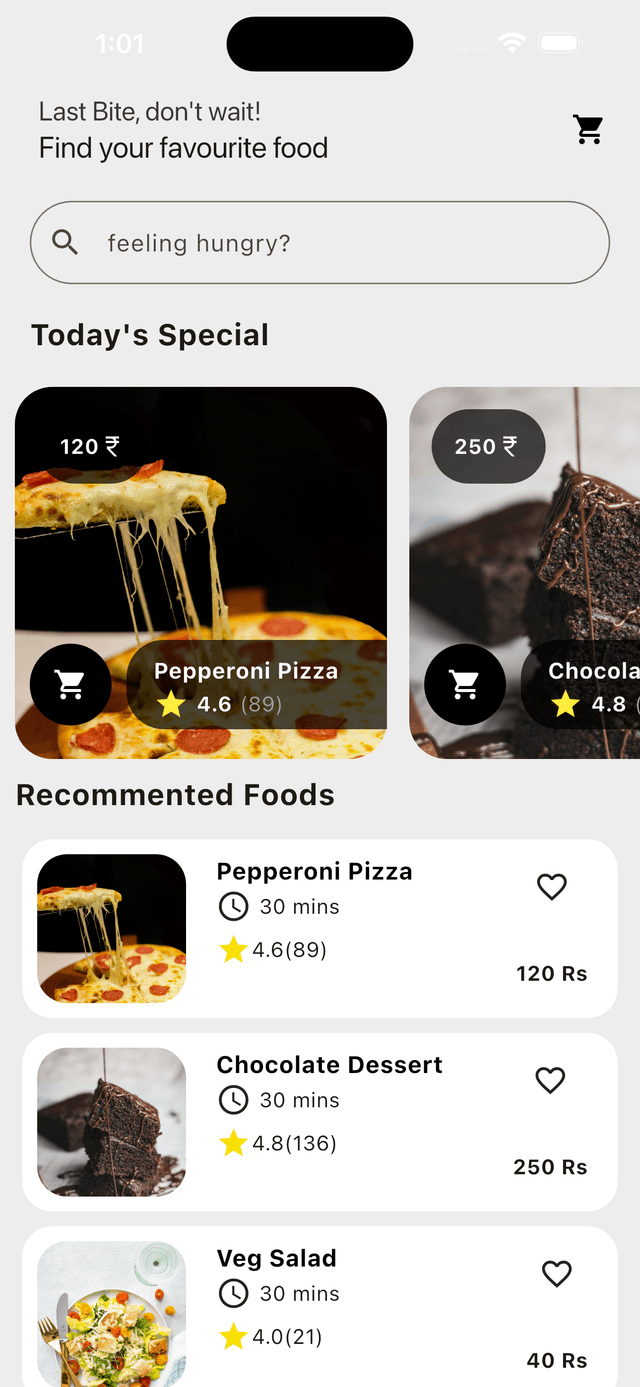
Task: Like the recommended Chocolate Dessert
Action: (551, 1080)
